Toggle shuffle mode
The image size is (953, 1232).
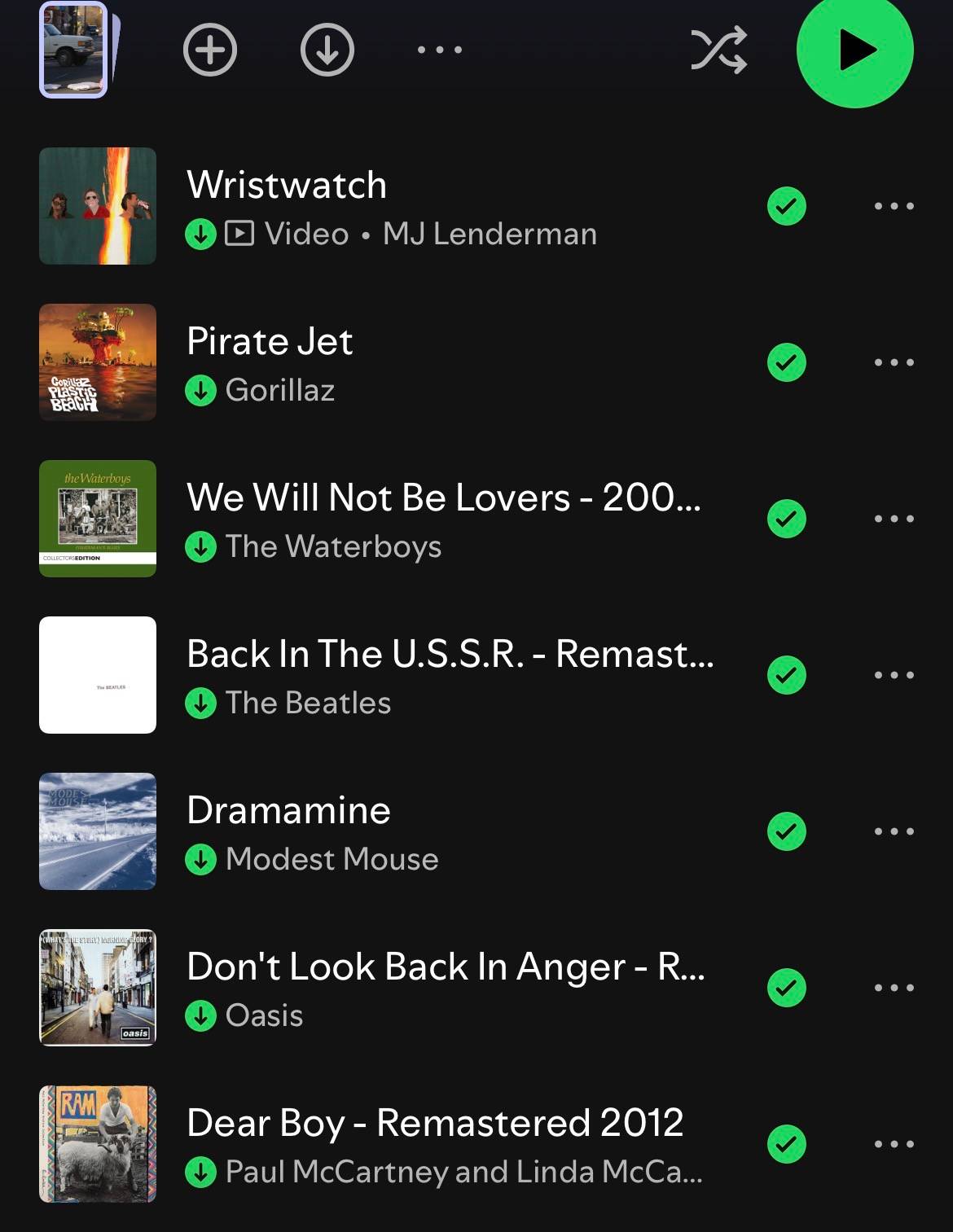point(718,50)
